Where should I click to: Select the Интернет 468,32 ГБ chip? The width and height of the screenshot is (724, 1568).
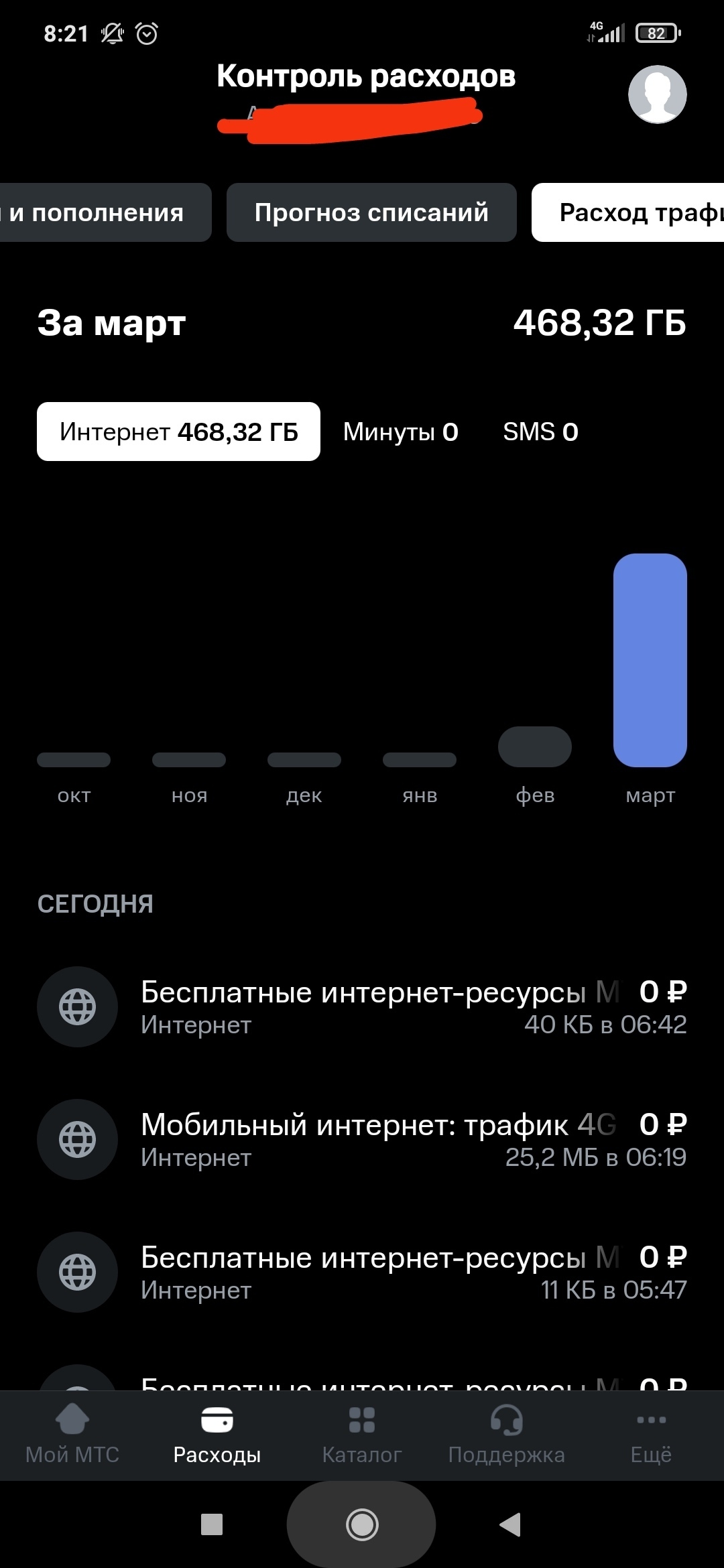[178, 432]
